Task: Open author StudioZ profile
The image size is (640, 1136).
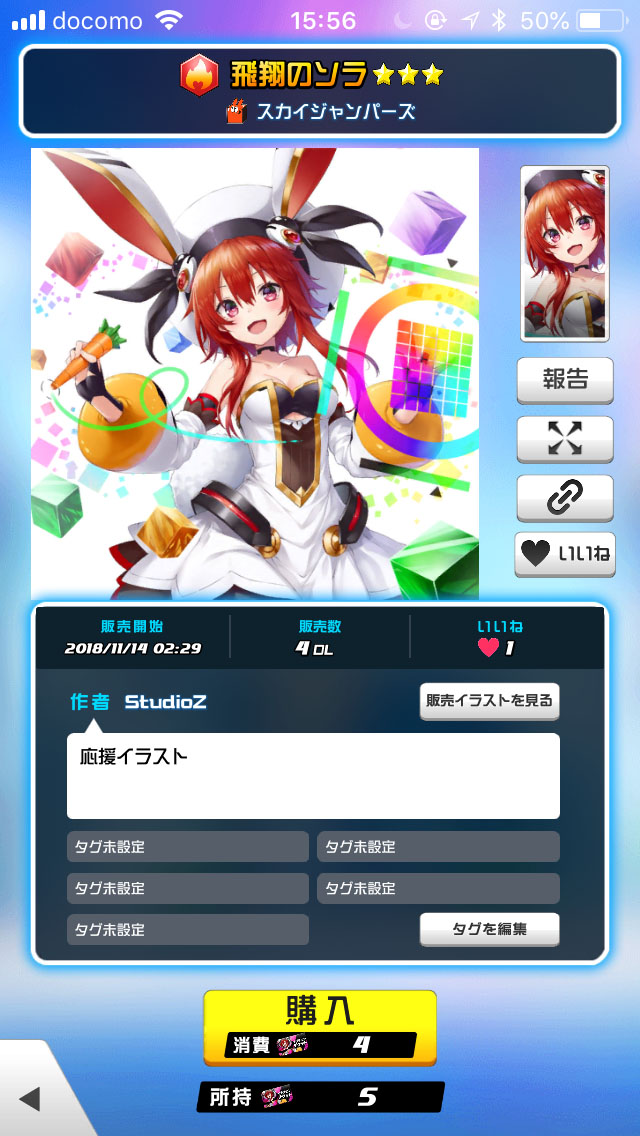Action: click(x=165, y=702)
